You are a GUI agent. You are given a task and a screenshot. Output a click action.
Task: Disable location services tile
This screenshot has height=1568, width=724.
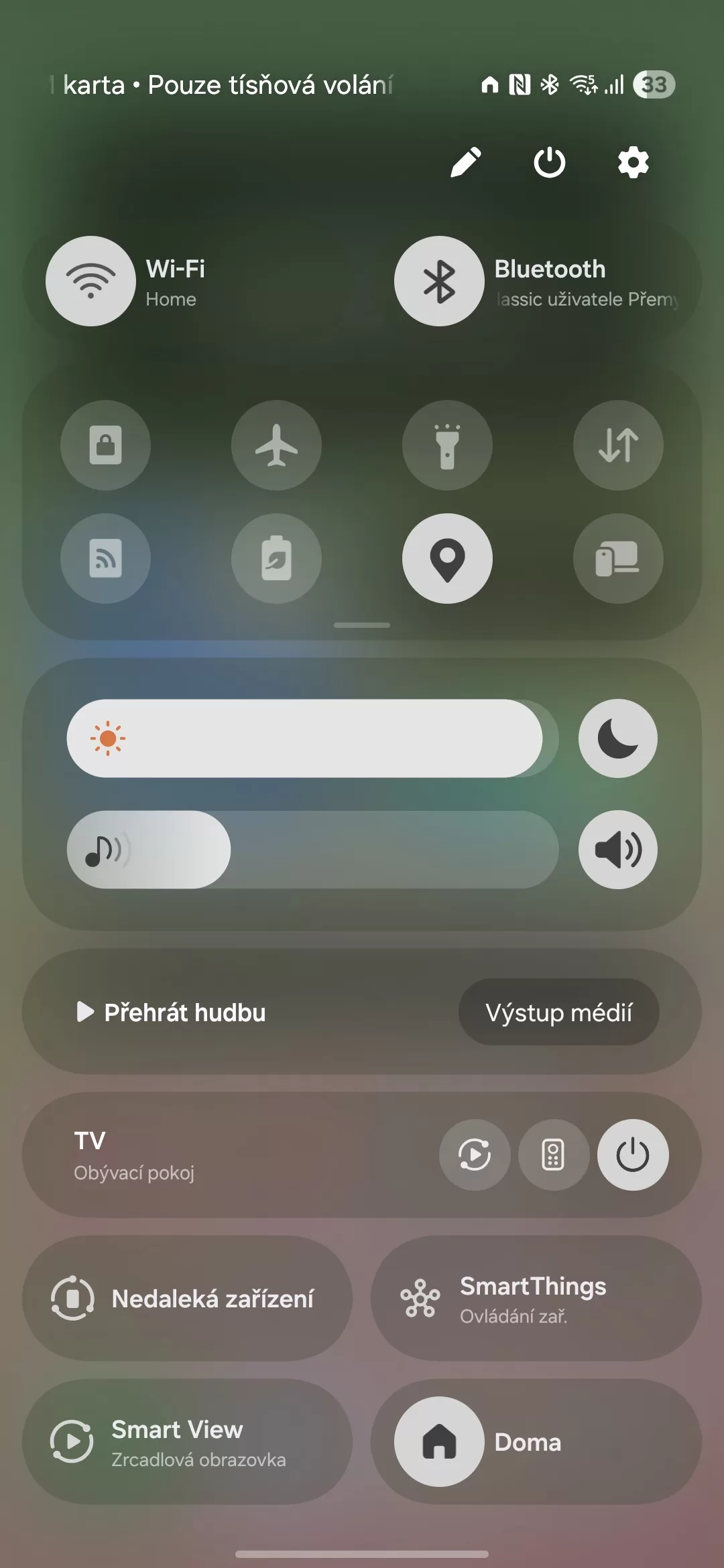point(447,558)
